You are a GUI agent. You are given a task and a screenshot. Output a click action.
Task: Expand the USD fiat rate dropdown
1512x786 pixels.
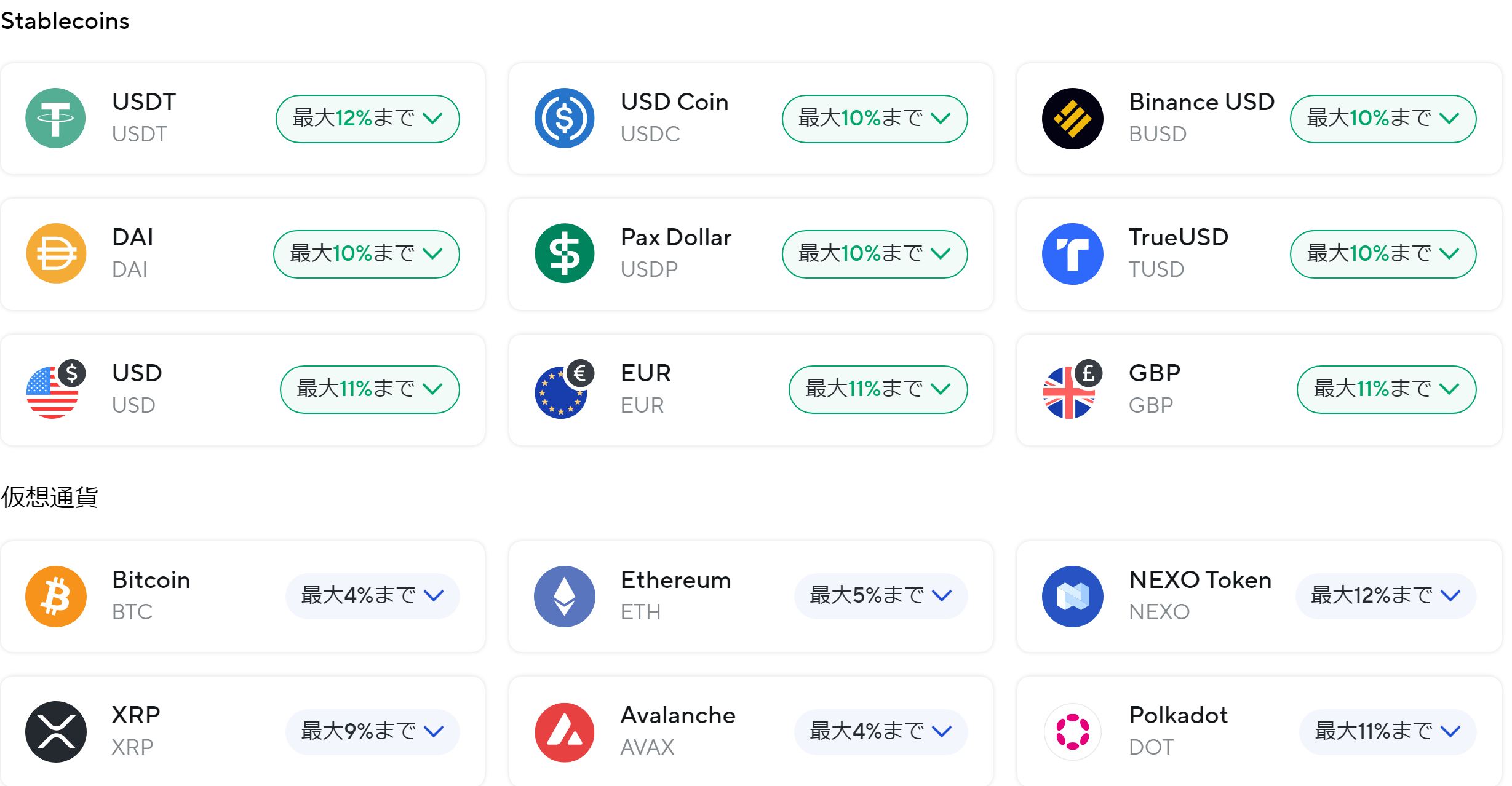pyautogui.click(x=370, y=389)
